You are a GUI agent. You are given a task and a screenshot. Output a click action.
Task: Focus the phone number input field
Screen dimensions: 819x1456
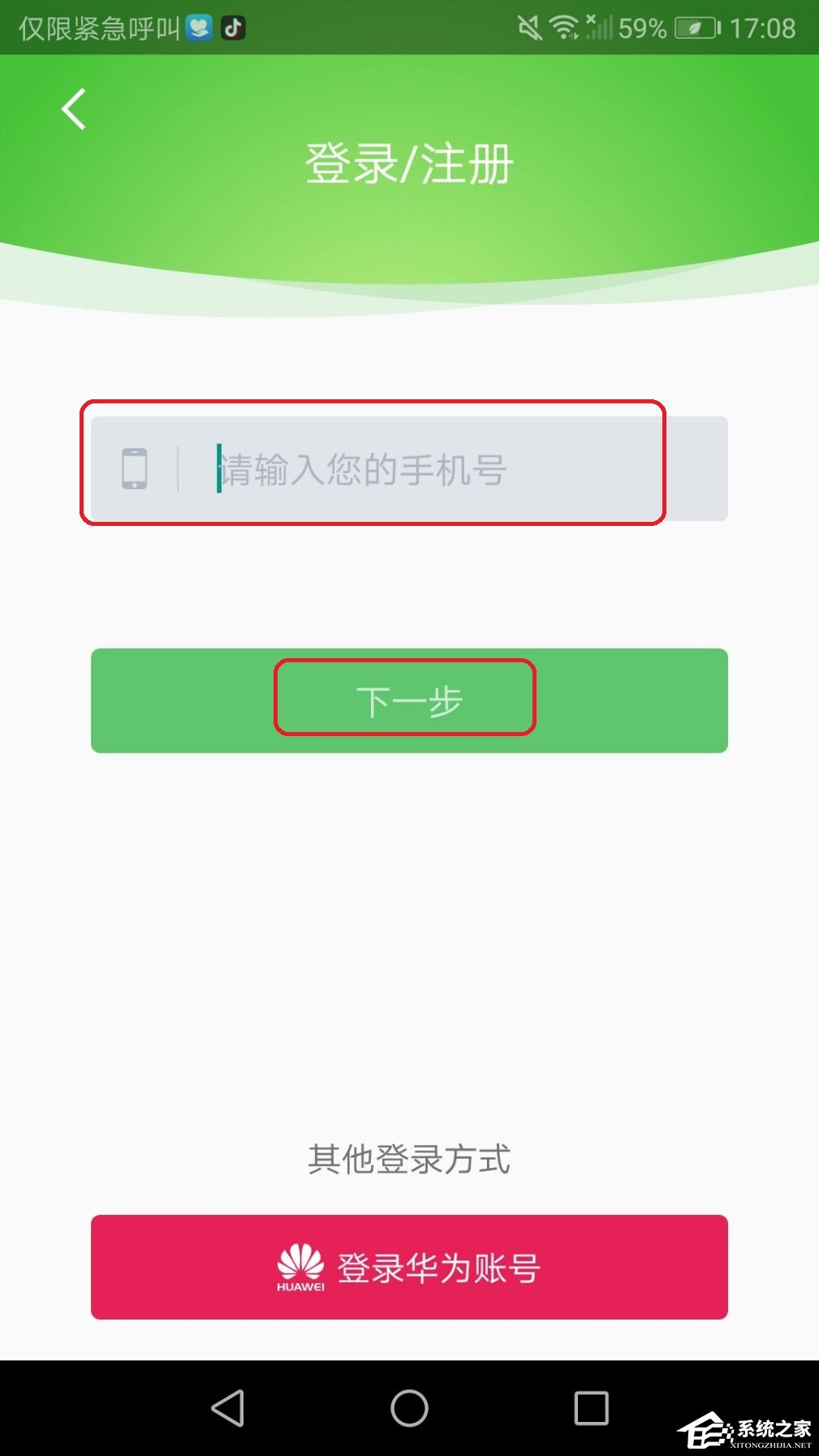[x=438, y=469]
